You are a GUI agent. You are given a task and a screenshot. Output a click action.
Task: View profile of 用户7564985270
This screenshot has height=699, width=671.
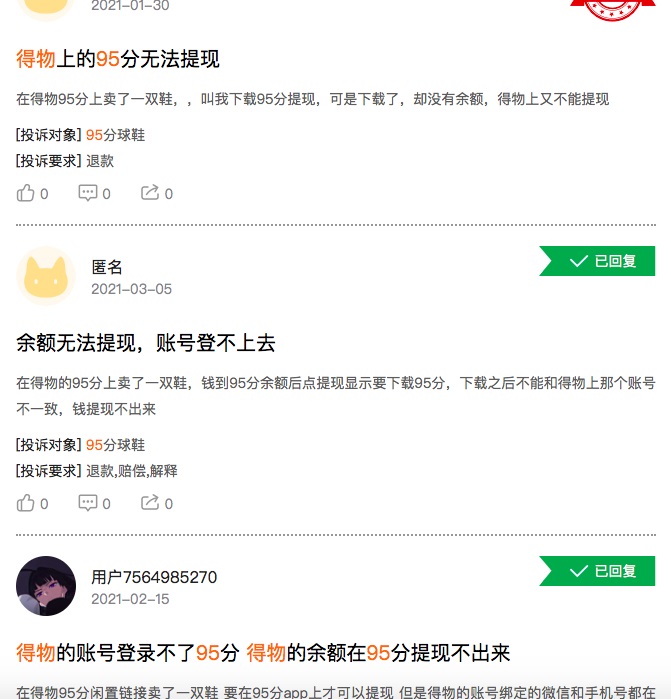[154, 577]
